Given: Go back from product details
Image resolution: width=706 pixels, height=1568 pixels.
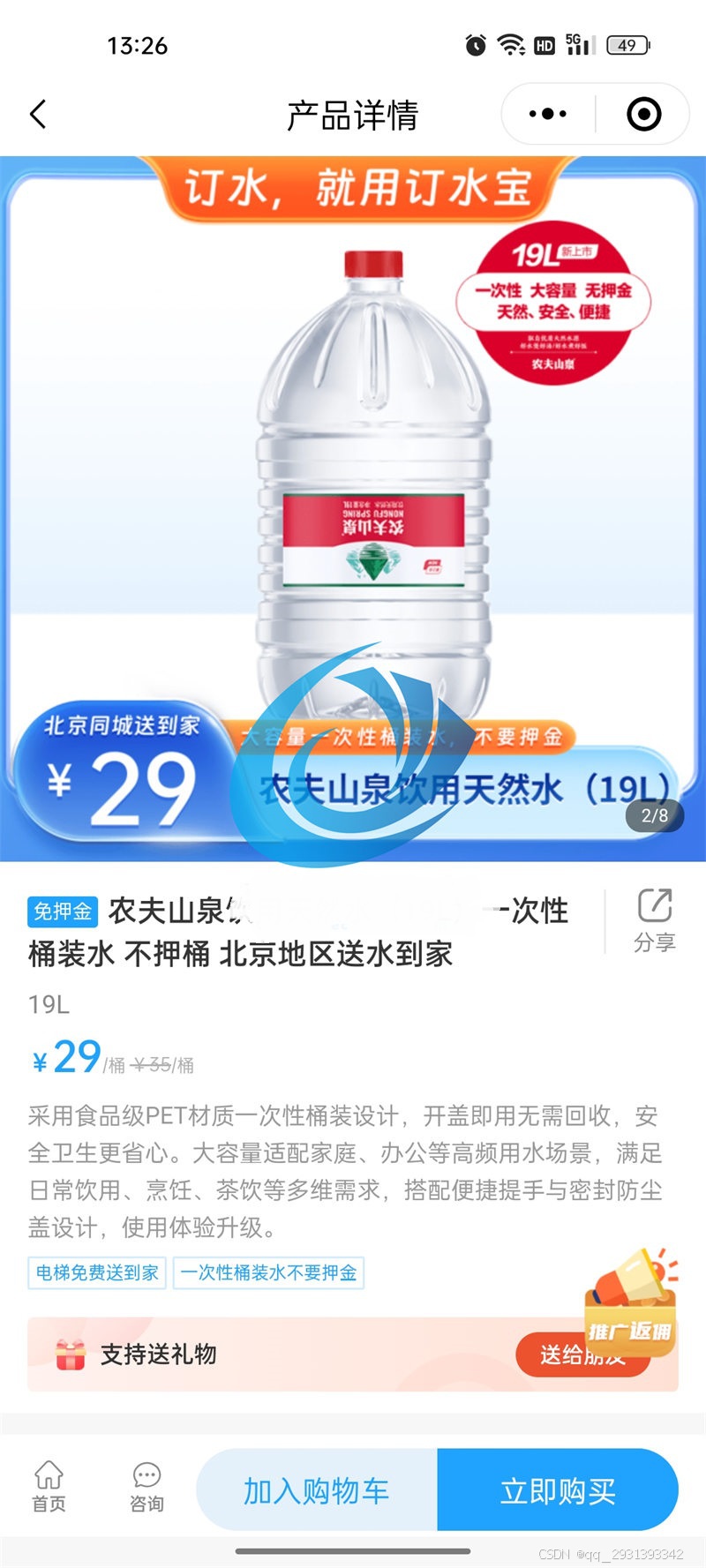Looking at the screenshot, I should click(38, 115).
